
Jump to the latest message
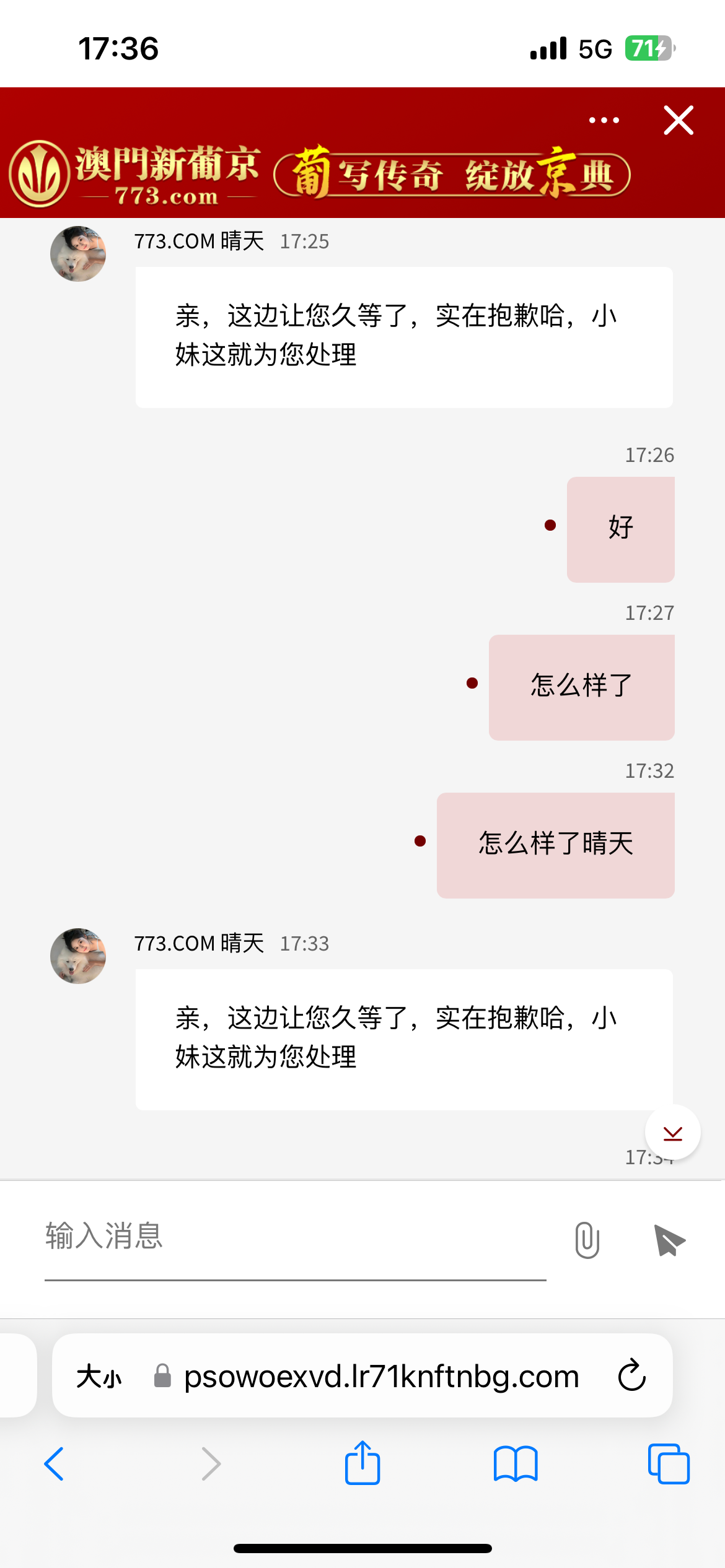(x=672, y=1133)
